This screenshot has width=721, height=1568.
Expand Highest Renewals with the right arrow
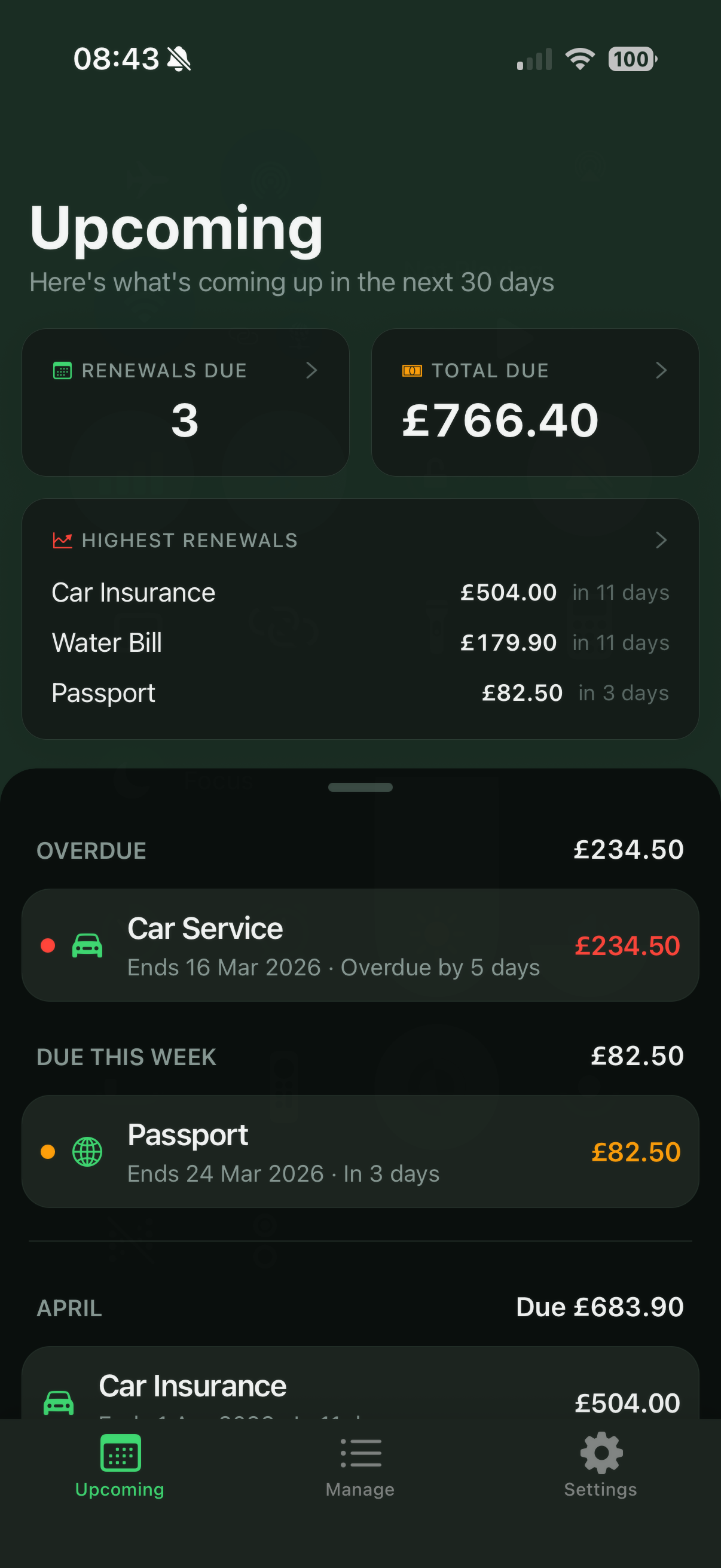click(661, 540)
